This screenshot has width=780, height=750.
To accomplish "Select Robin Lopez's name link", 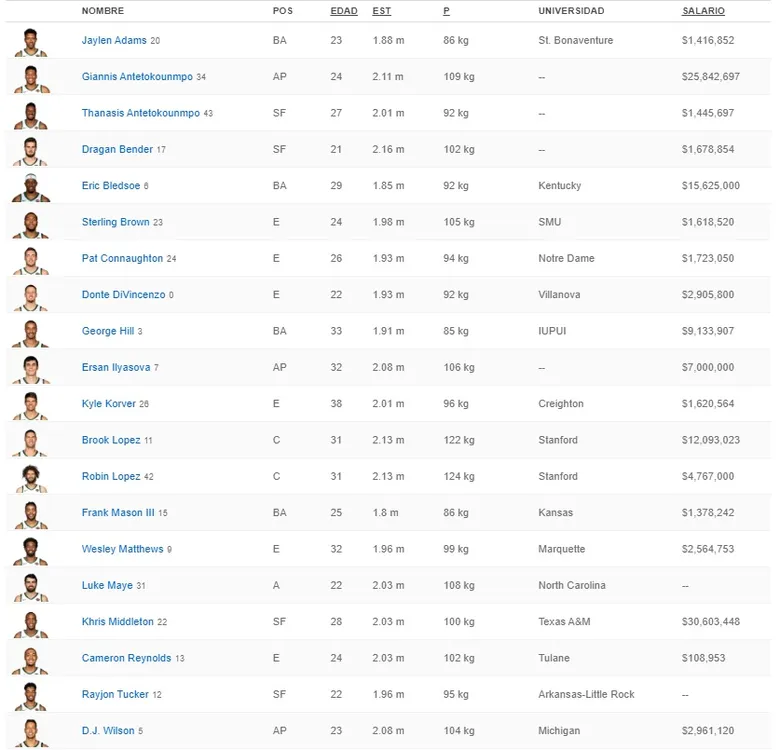I will (x=111, y=477).
